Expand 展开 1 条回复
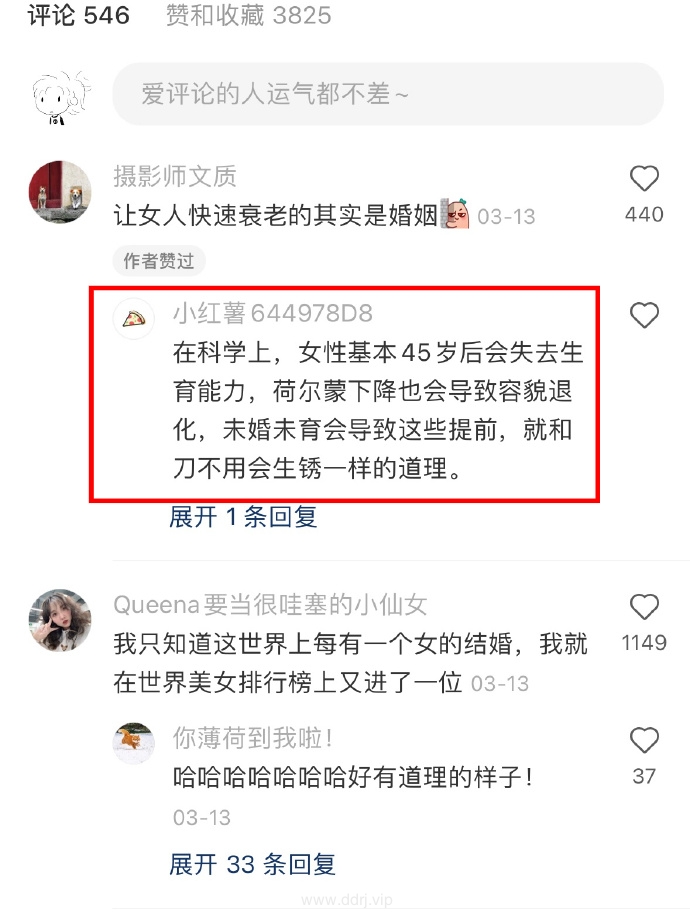The image size is (690, 920). coord(243,517)
